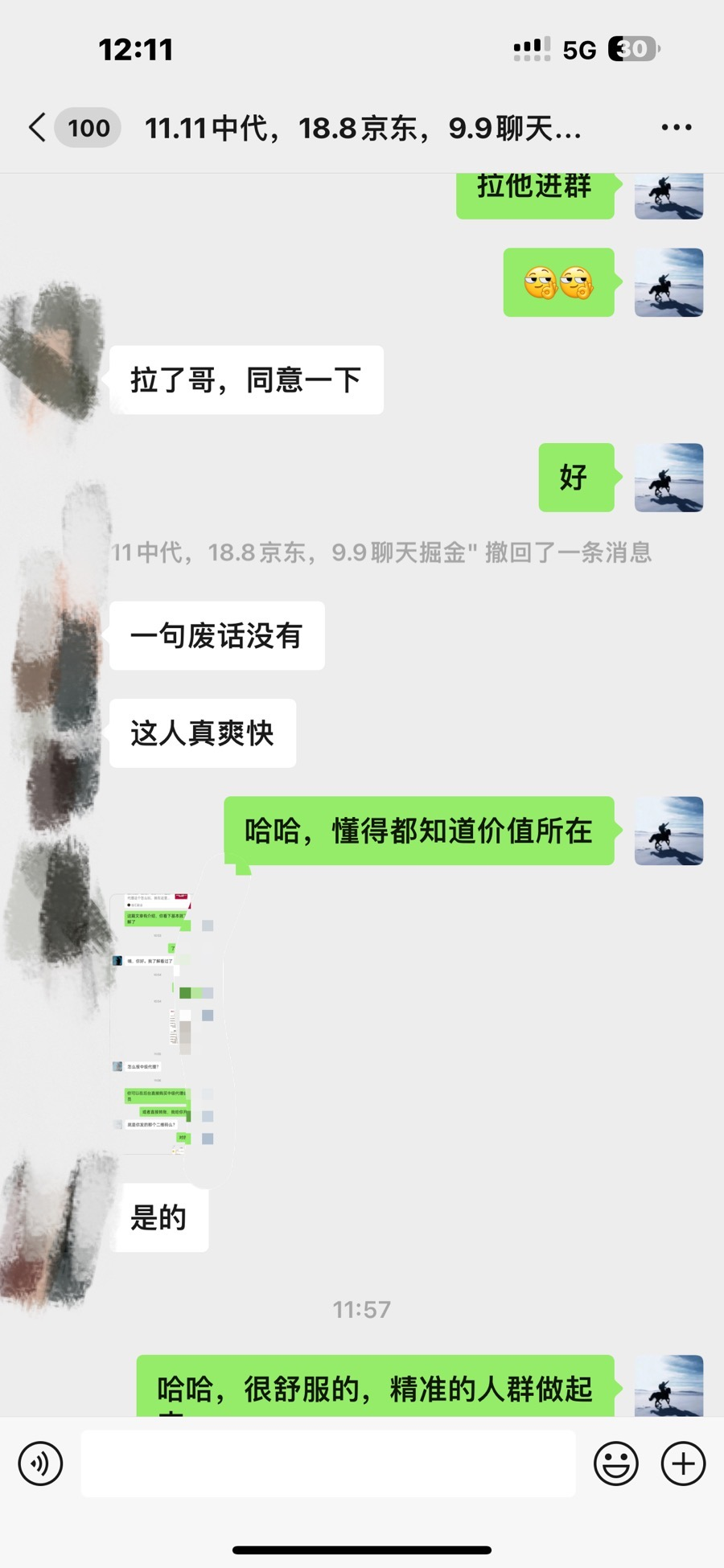Open horse rider avatar next to 好
724x1568 pixels.
[668, 478]
